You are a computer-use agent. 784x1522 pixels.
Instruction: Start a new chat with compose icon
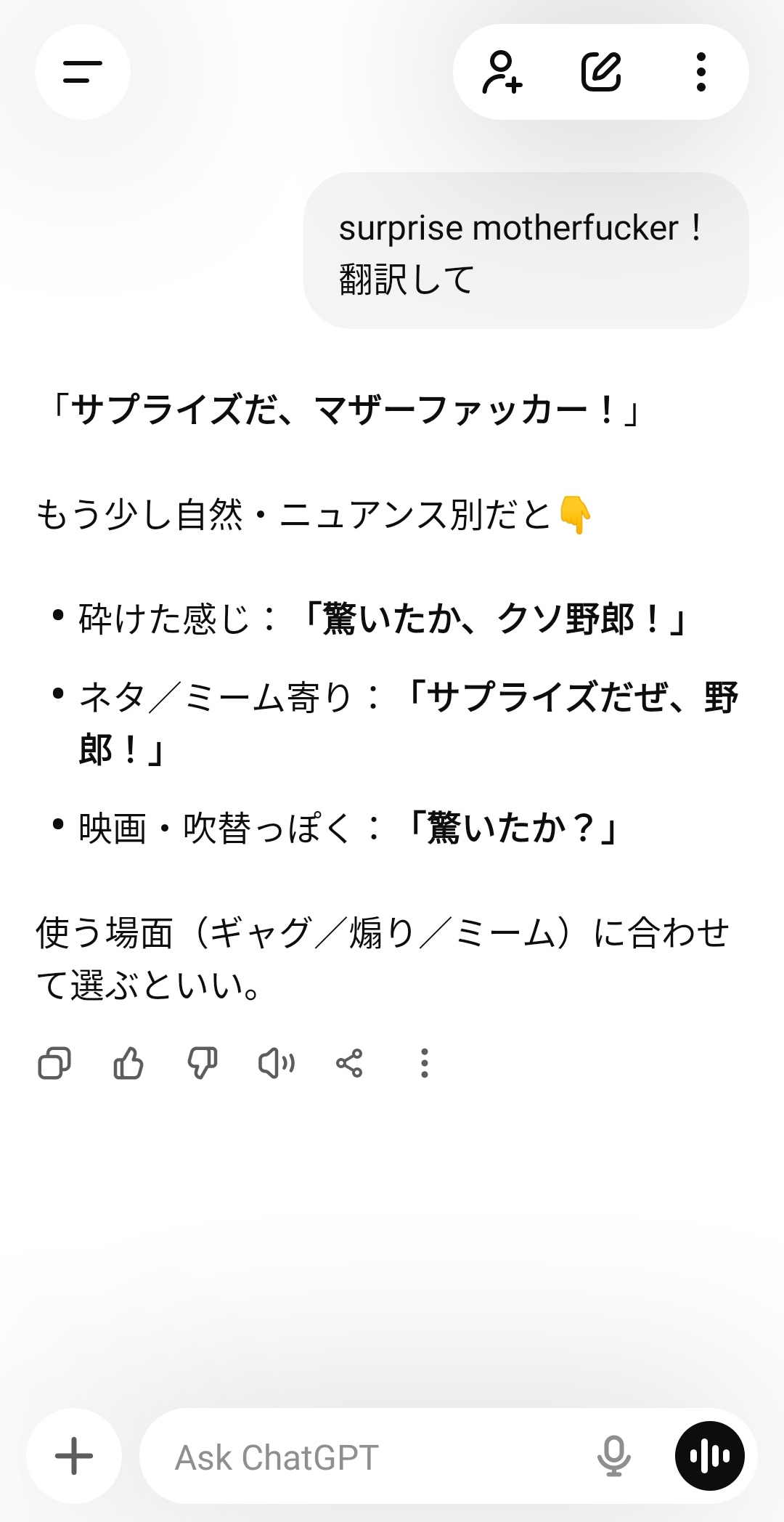601,72
